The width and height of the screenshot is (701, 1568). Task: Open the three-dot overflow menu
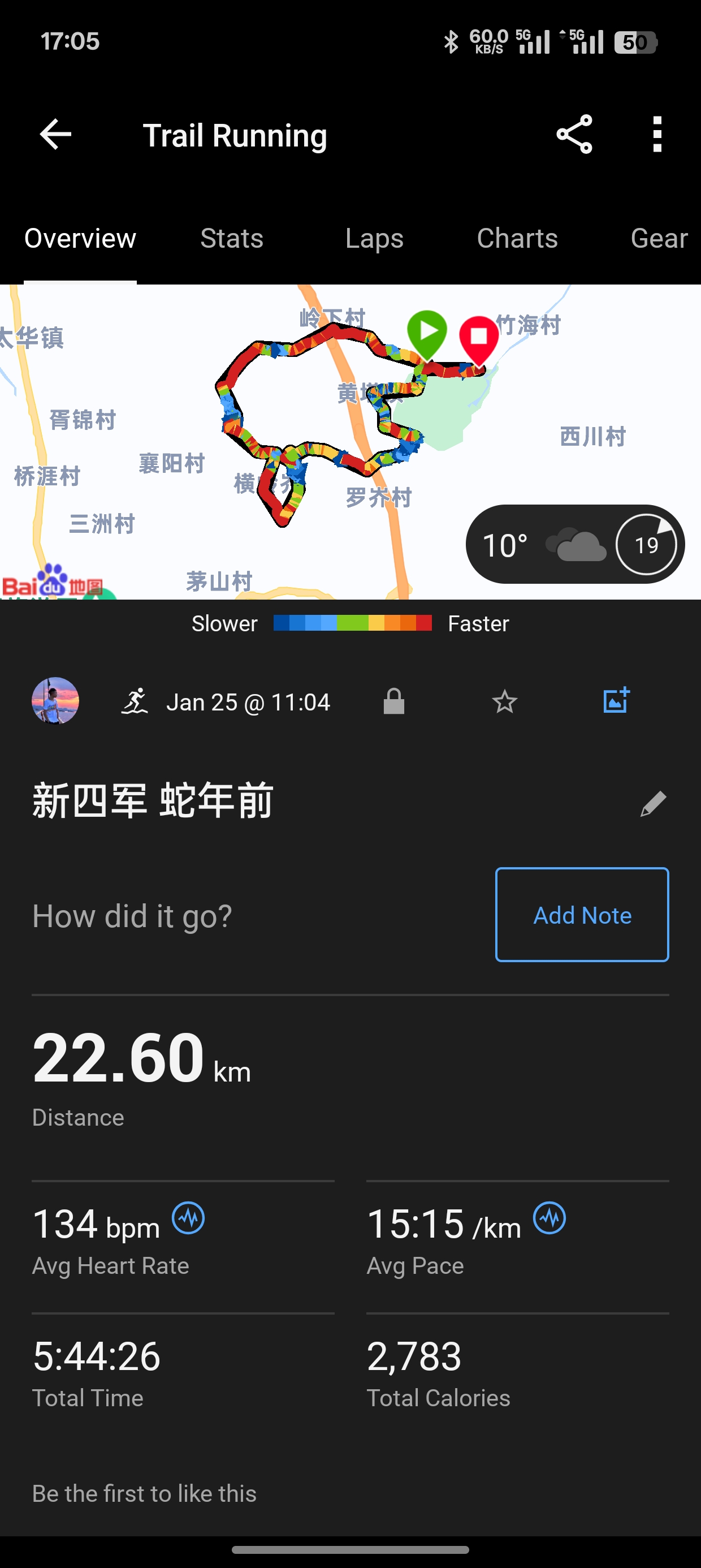[x=656, y=135]
